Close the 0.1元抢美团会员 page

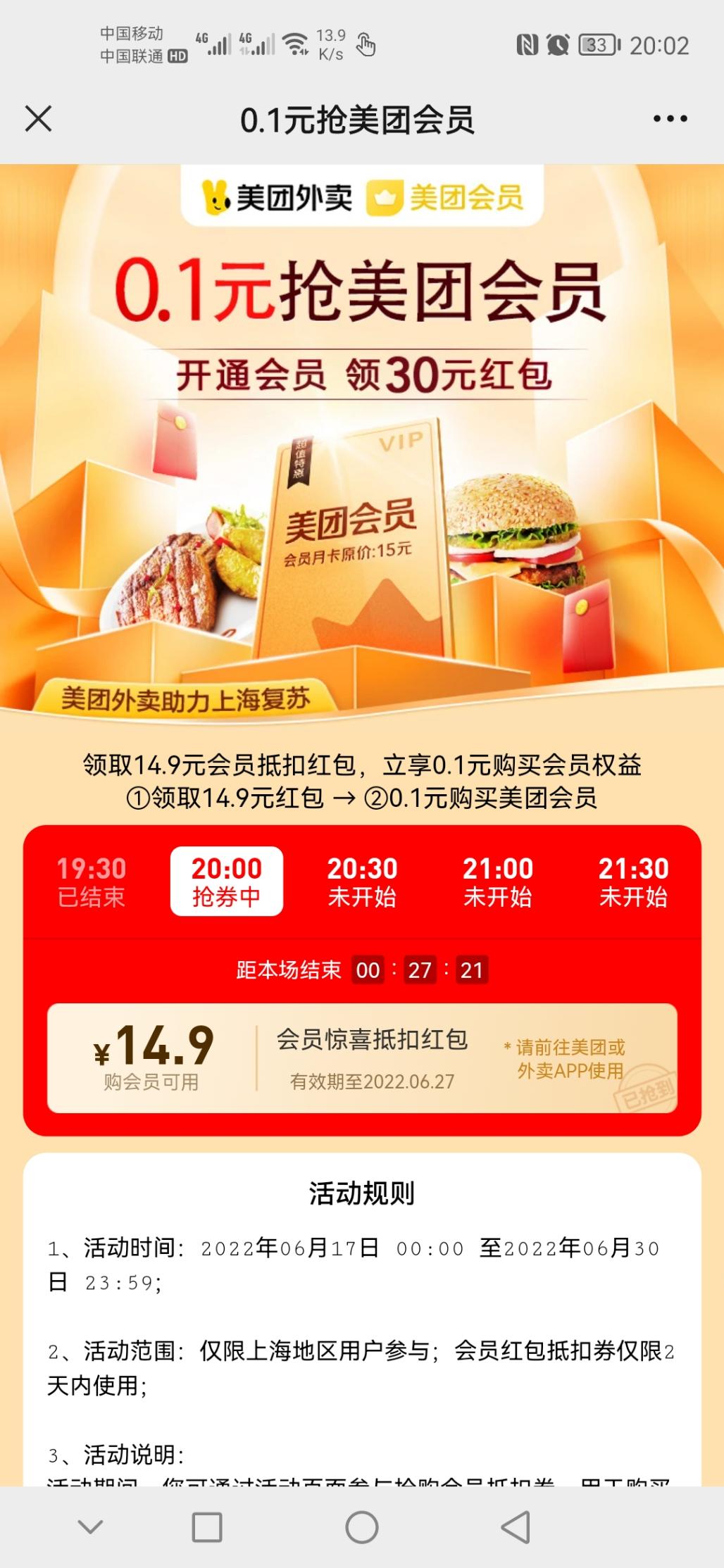tap(39, 119)
